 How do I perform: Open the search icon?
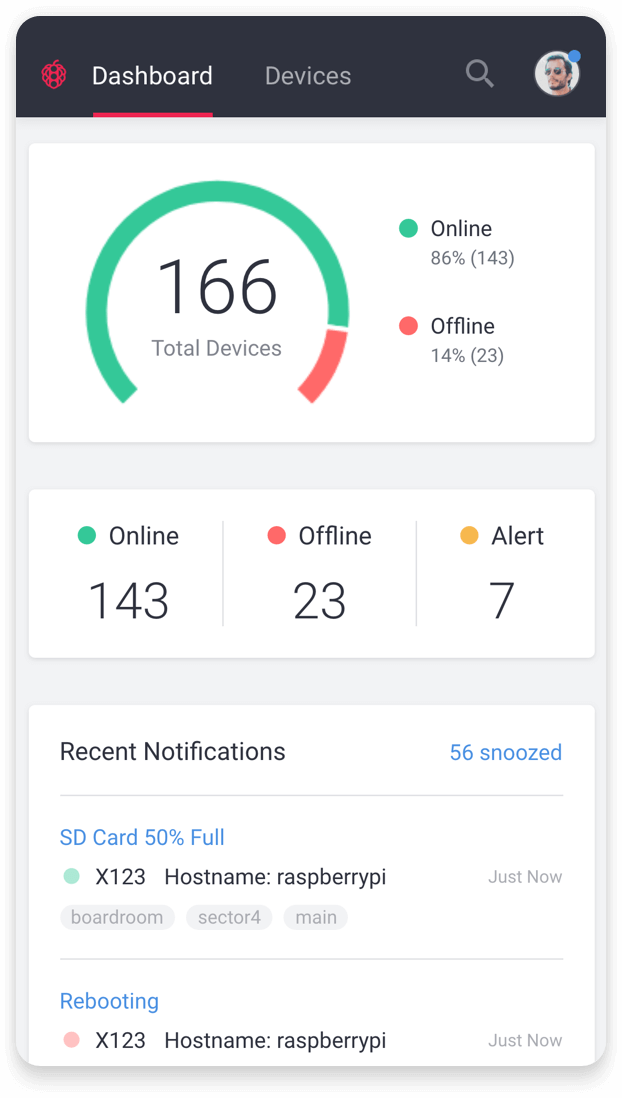point(480,74)
